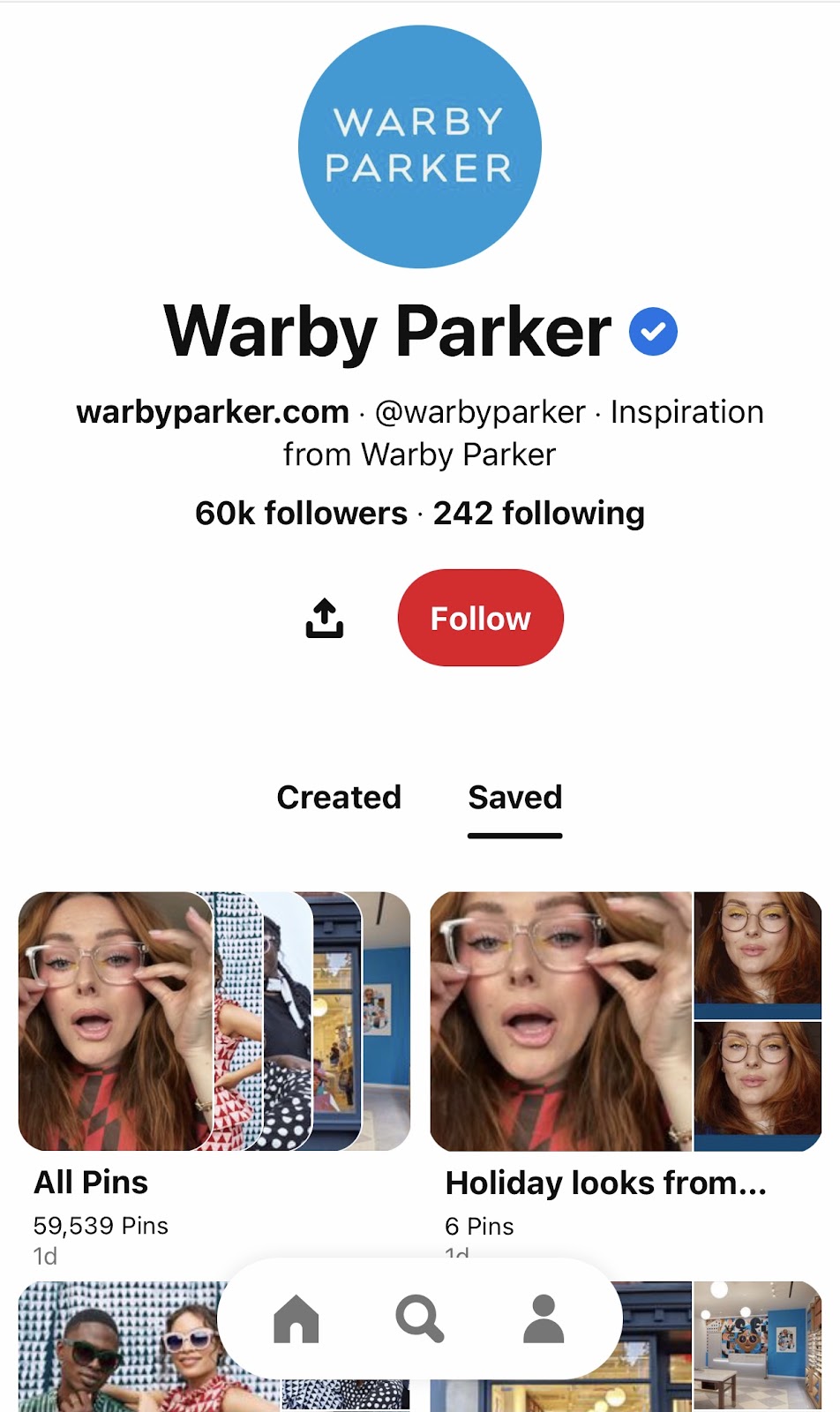Switch to the Created tab
The image size is (840, 1412).
(339, 797)
